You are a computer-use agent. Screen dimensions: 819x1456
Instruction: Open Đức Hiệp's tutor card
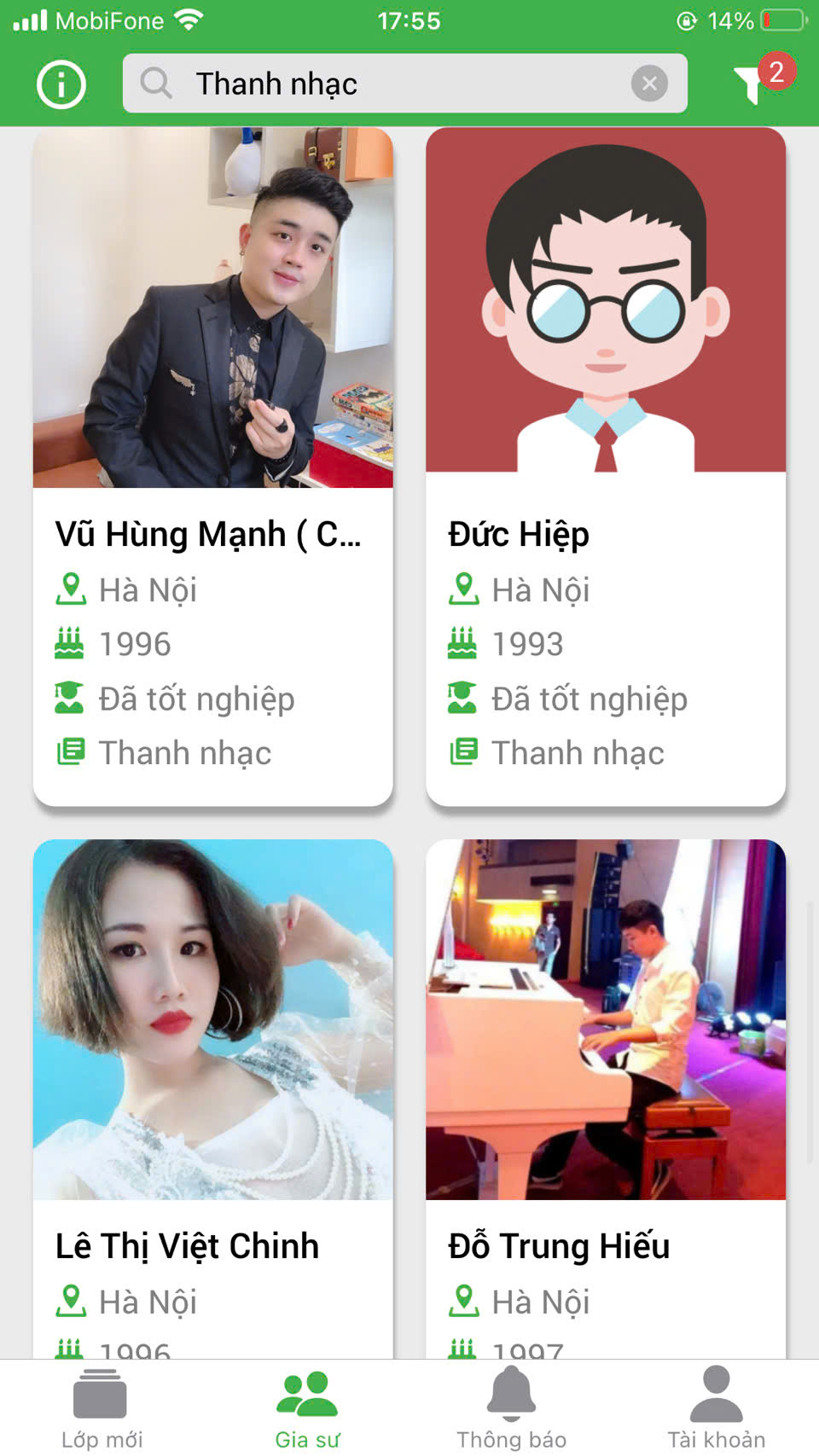(x=605, y=466)
